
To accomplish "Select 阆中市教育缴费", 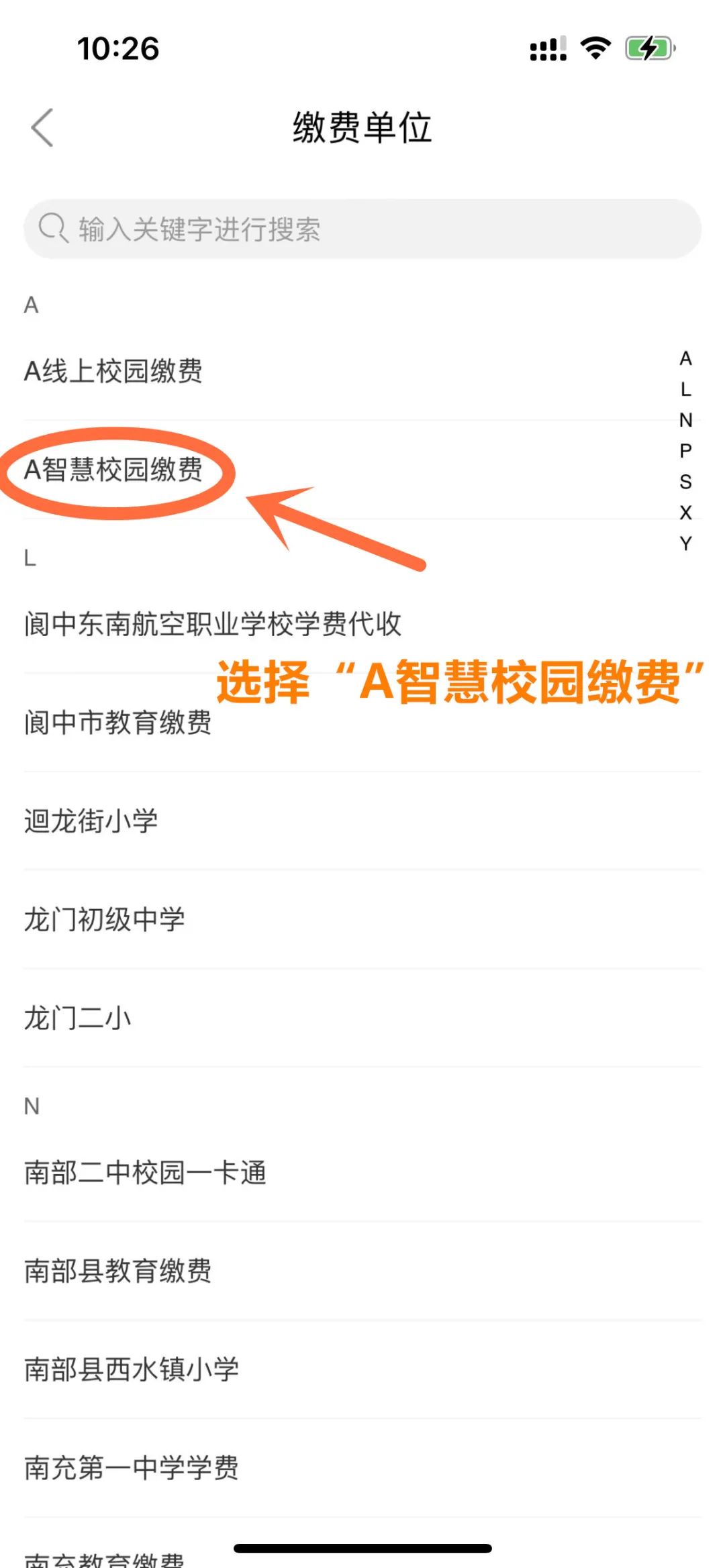I will pos(118,722).
